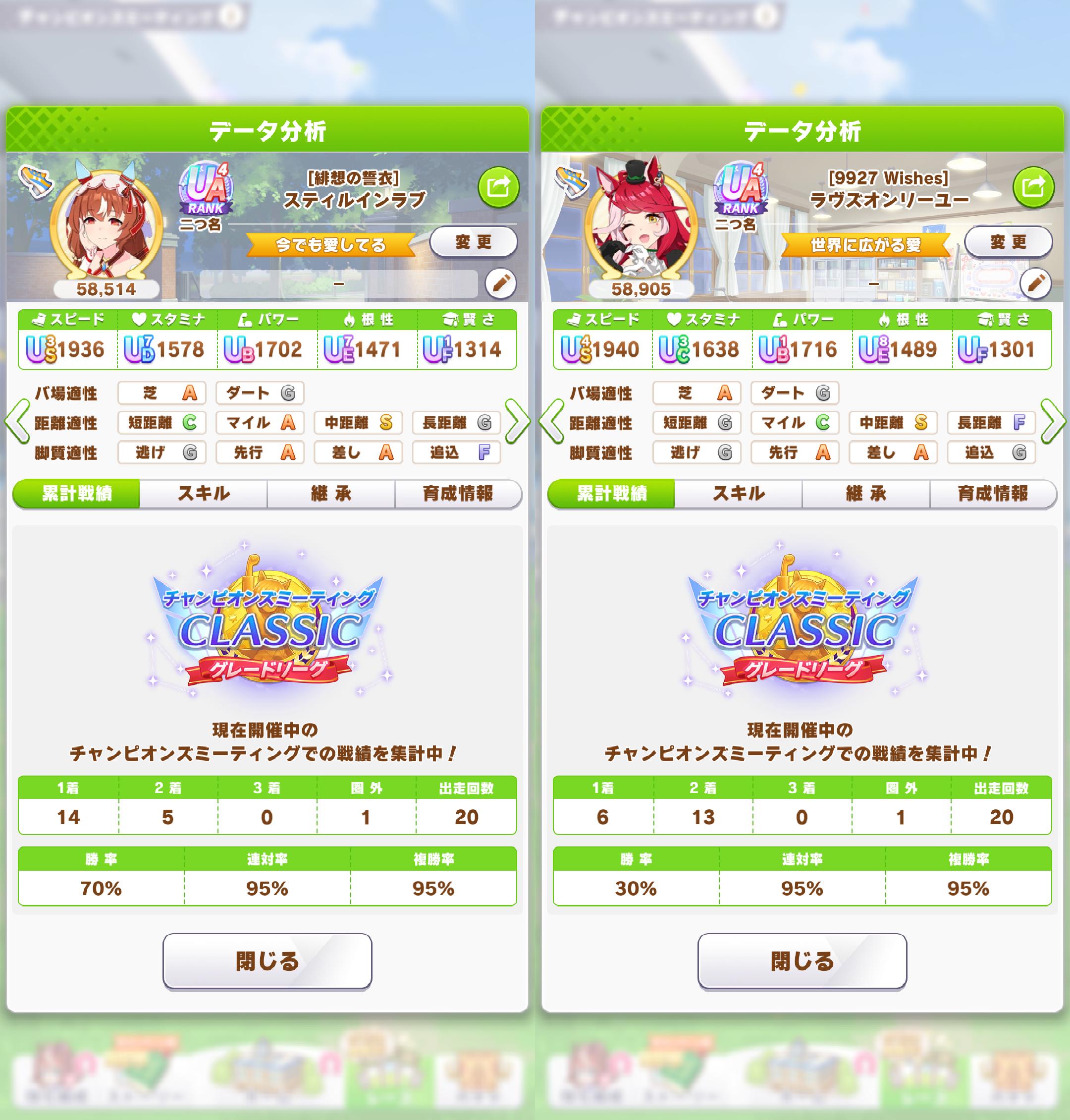This screenshot has height=1120, width=1070.
Task: Close ラヴズオンリーユー's dialog with 閉じる
Action: (802, 961)
